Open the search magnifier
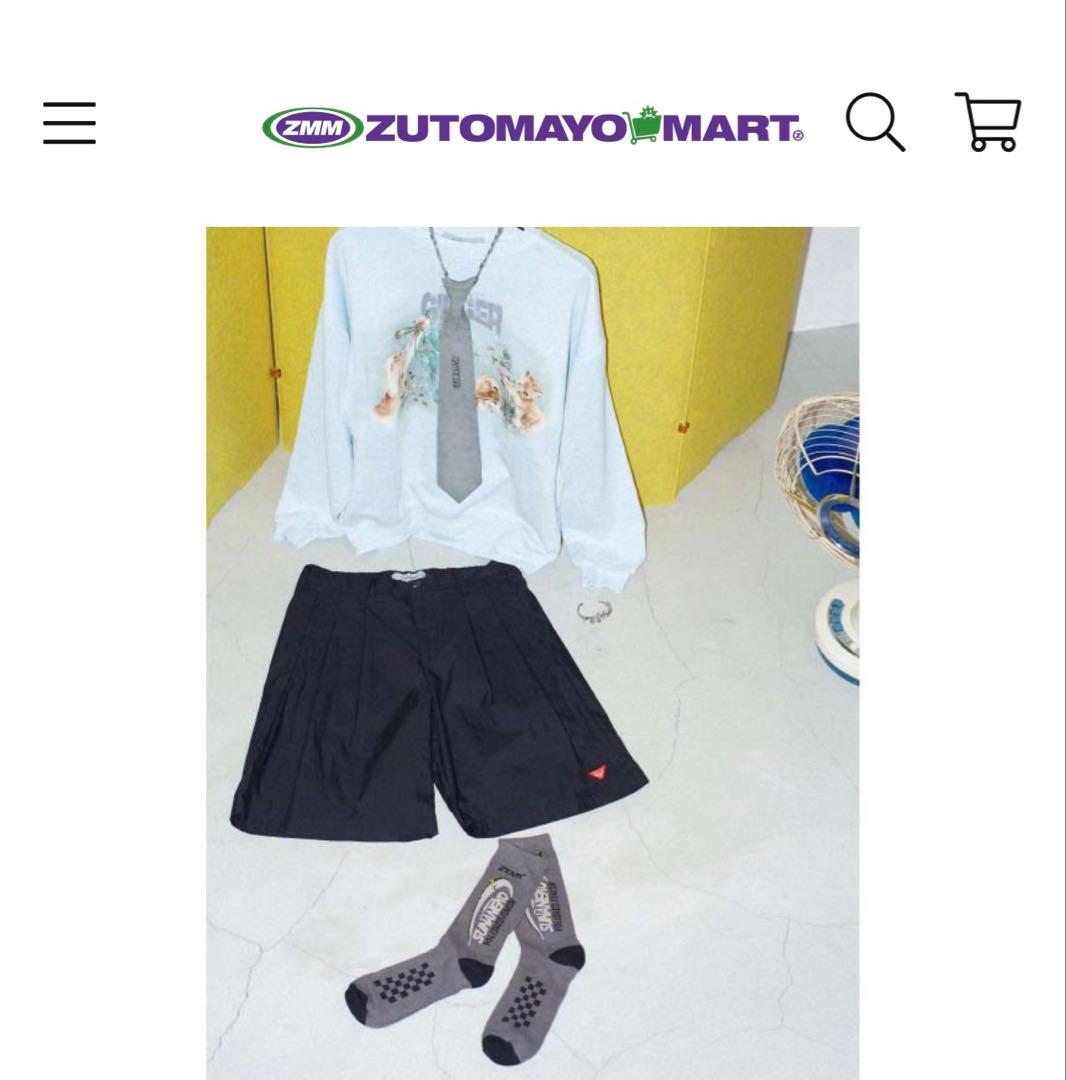The image size is (1066, 1080). coord(874,122)
